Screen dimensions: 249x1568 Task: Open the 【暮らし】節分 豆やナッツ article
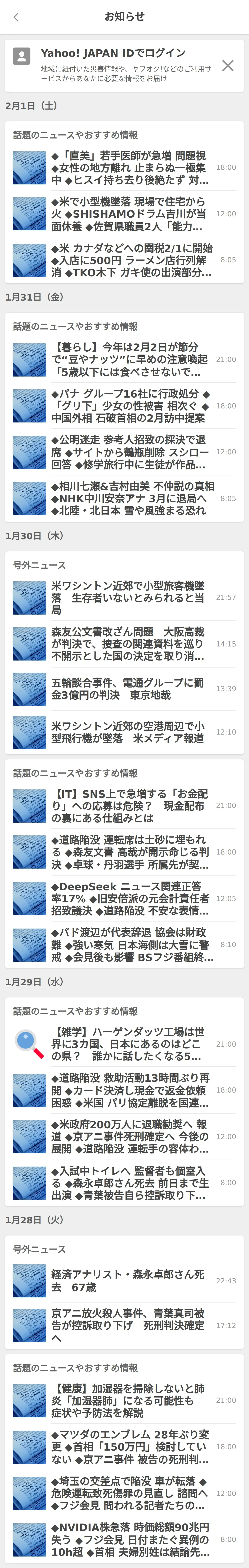(x=124, y=359)
